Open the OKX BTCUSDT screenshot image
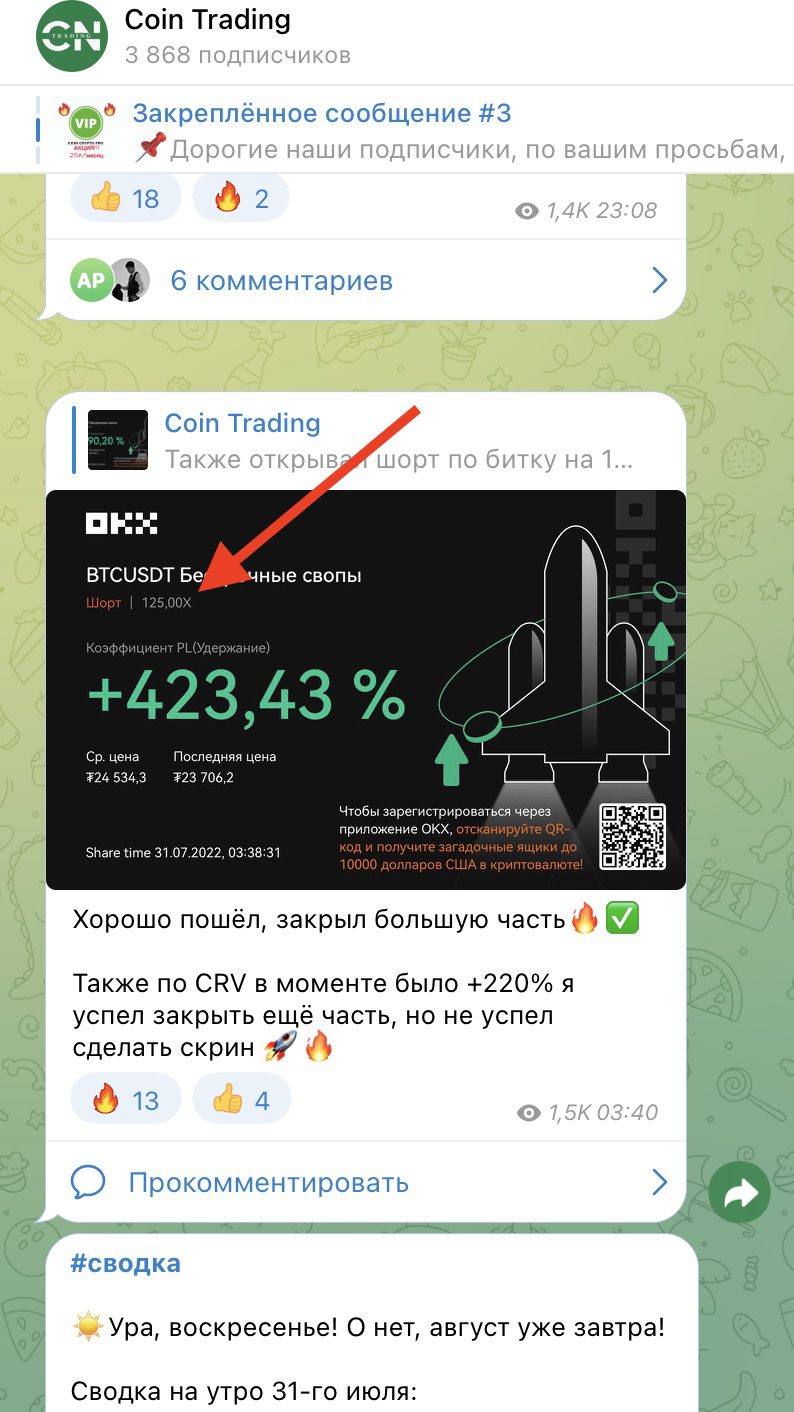Screen dimensions: 794x1412 point(366,689)
